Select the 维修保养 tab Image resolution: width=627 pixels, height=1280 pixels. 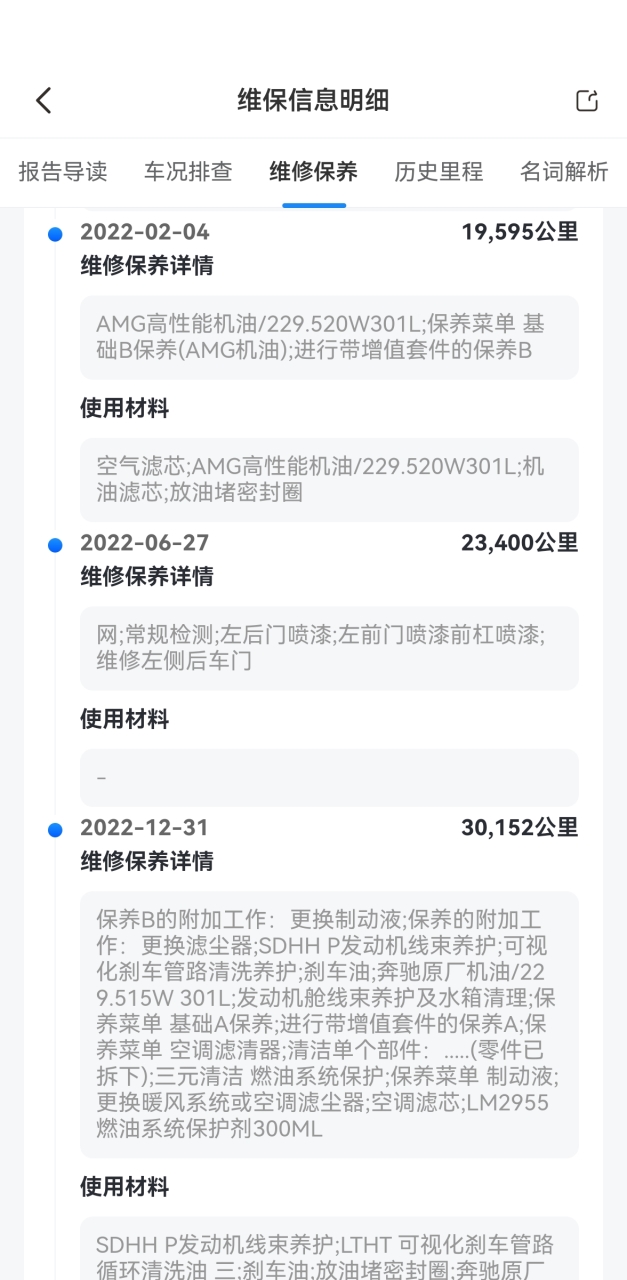coord(313,171)
